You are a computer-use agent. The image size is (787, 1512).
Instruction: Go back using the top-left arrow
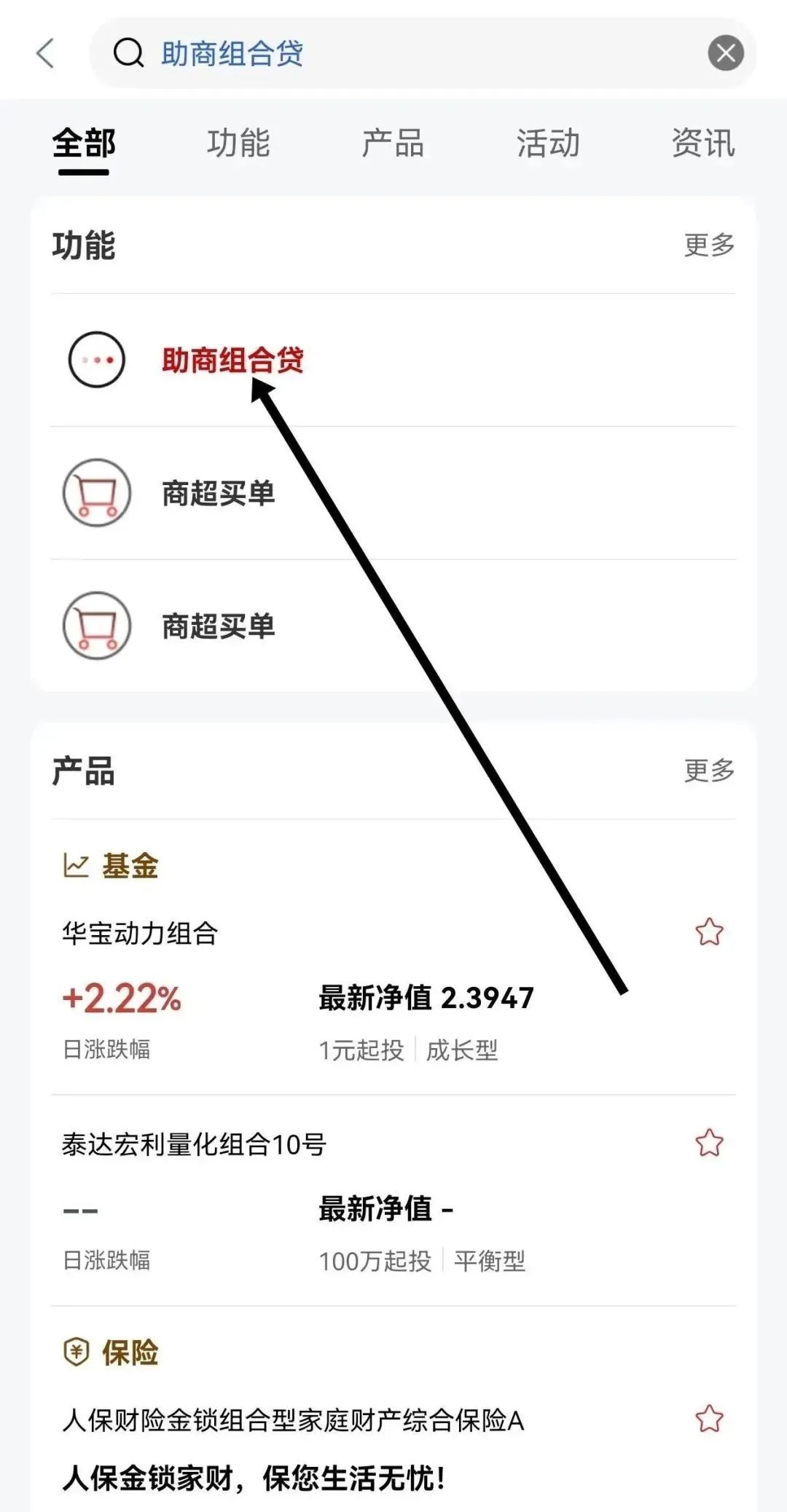[45, 53]
